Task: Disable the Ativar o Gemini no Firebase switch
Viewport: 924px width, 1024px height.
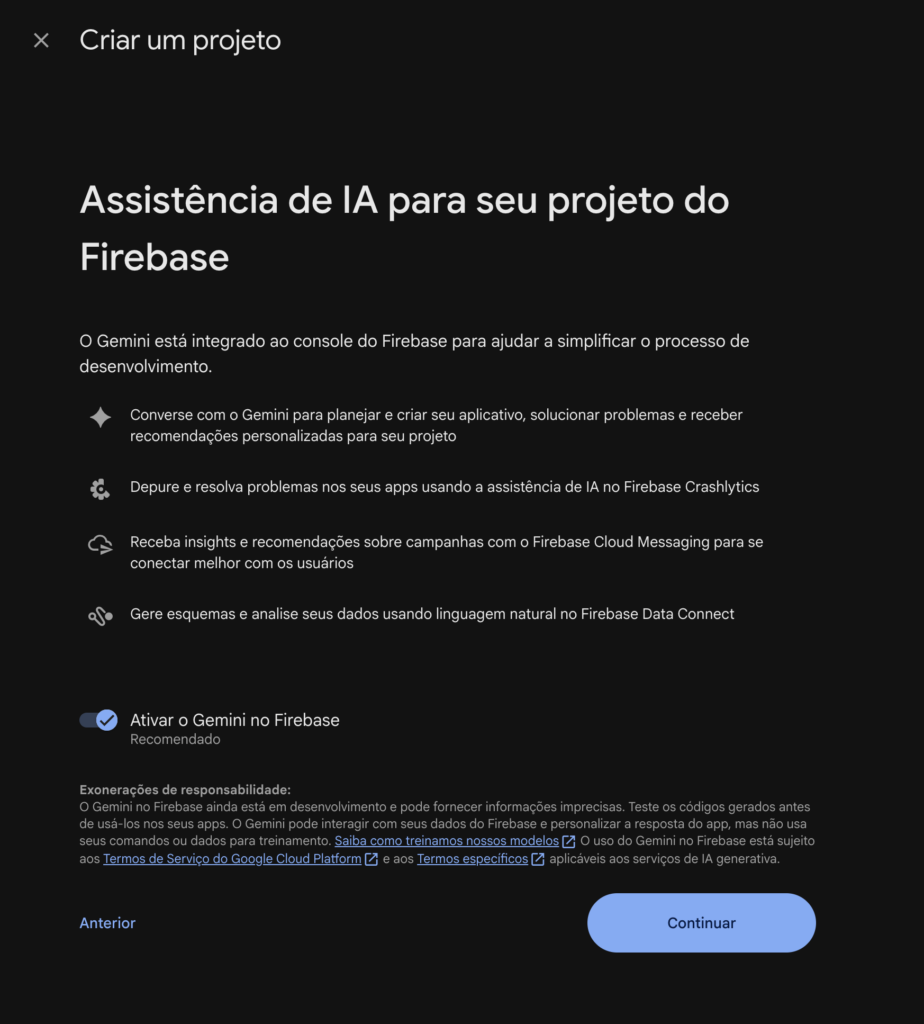Action: [99, 720]
